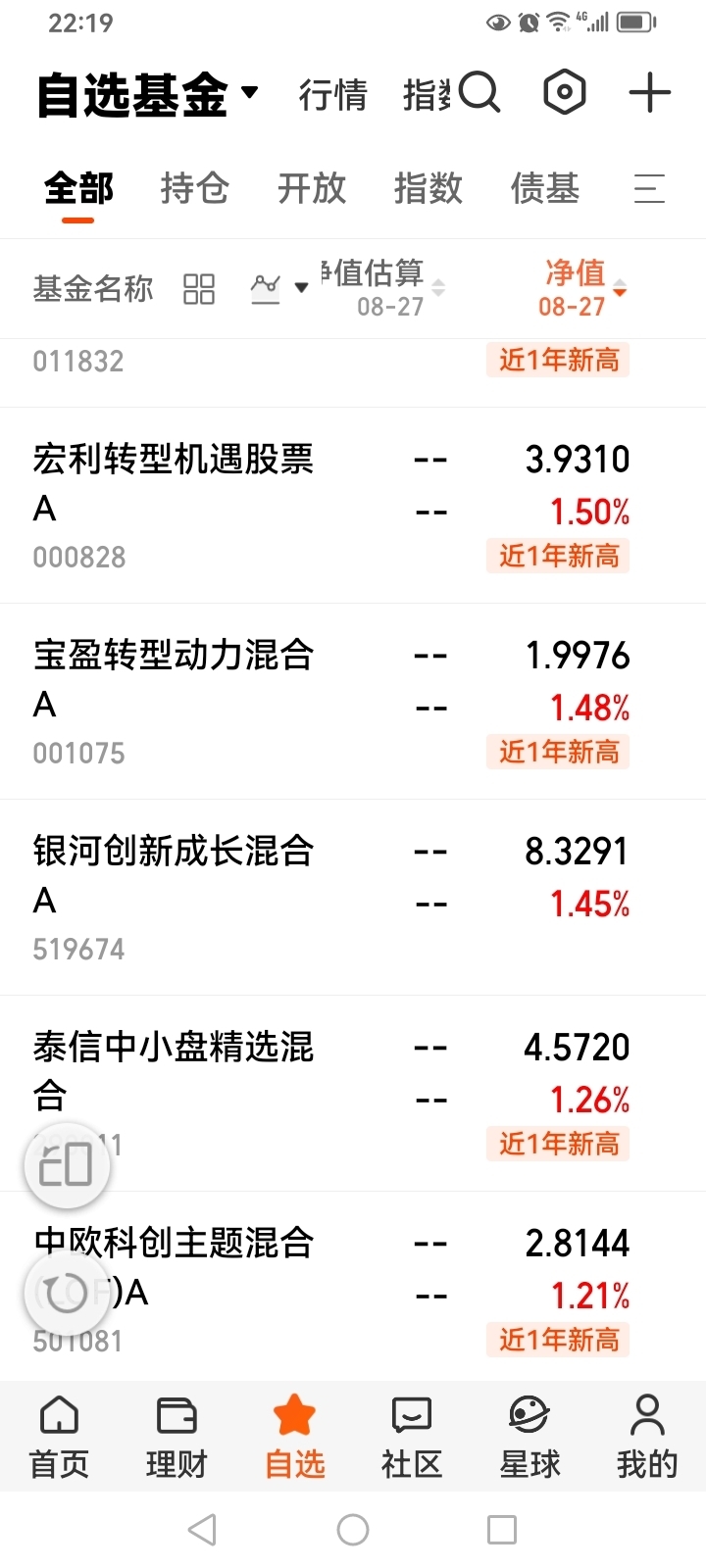Screen dimensions: 706x1568
Task: Select the 持仓 filter tab
Action: coord(195,187)
